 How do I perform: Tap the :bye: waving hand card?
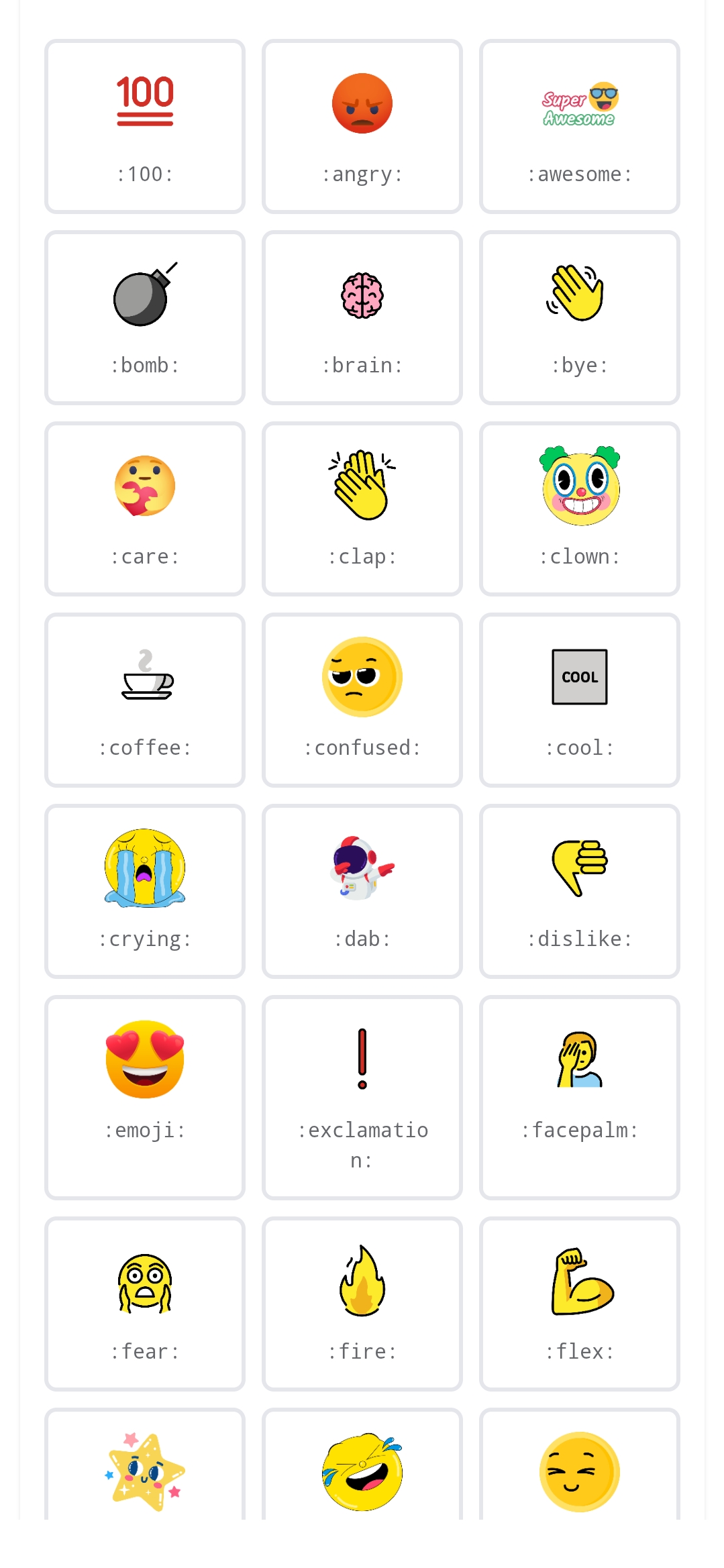click(580, 317)
